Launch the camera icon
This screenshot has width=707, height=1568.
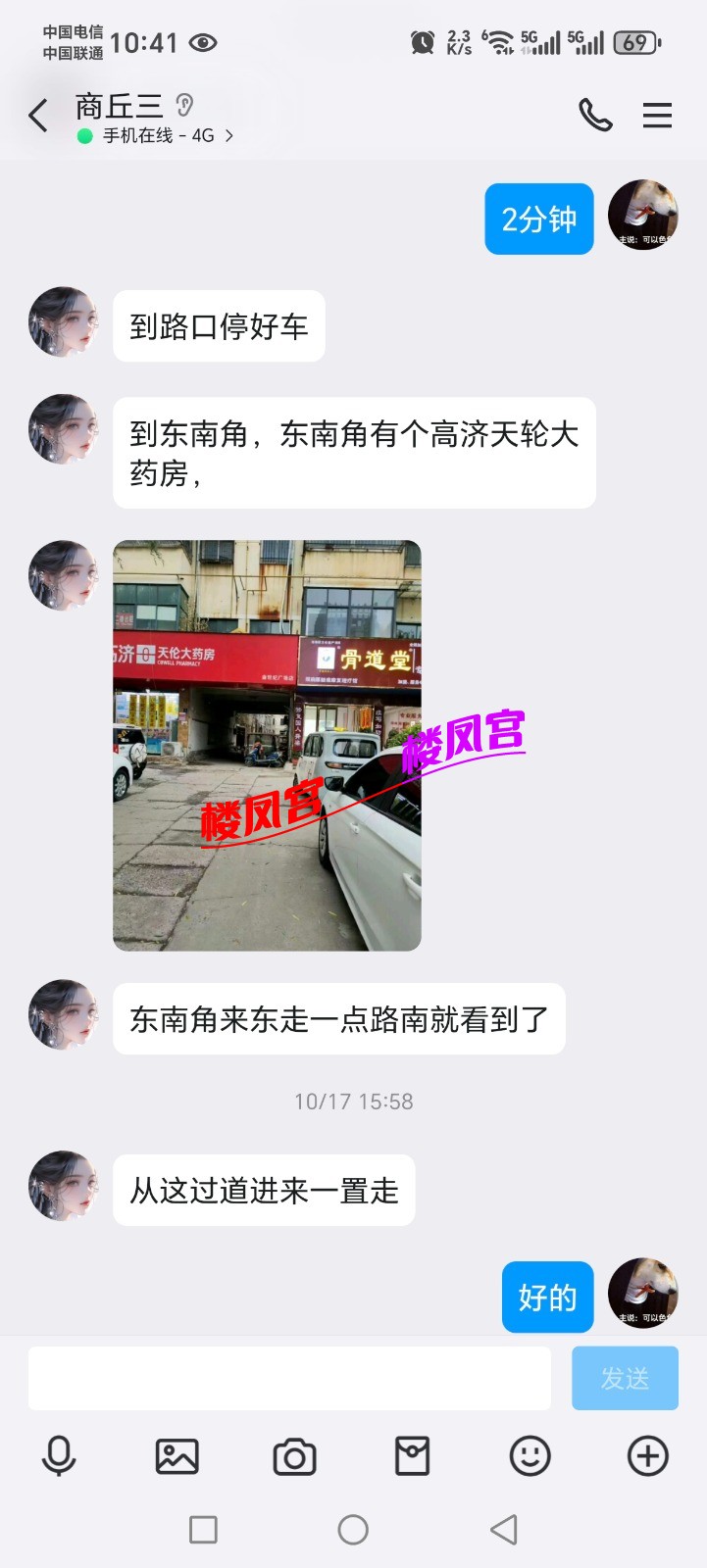coord(294,1456)
